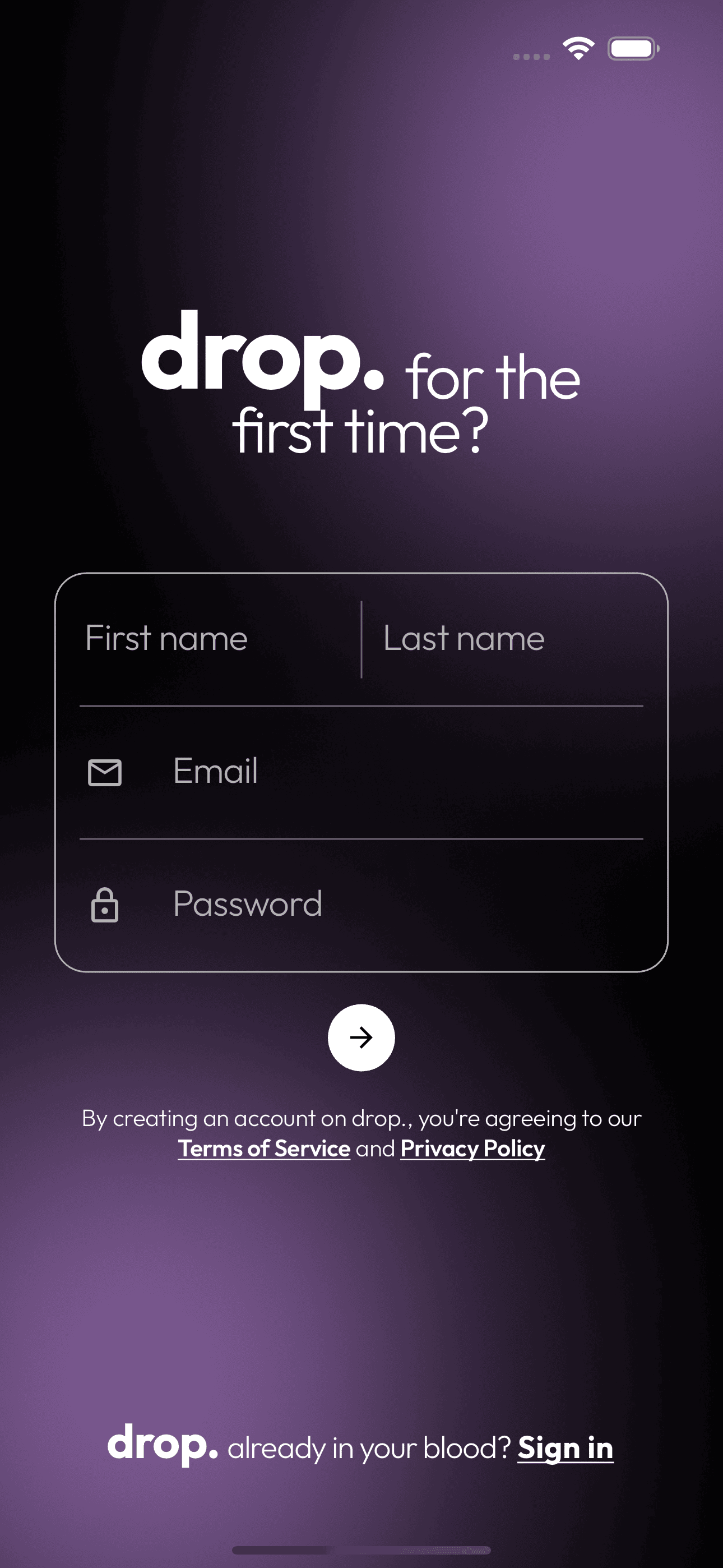Screen dimensions: 723x1568
Task: Enter the Password field
Action: point(390,904)
